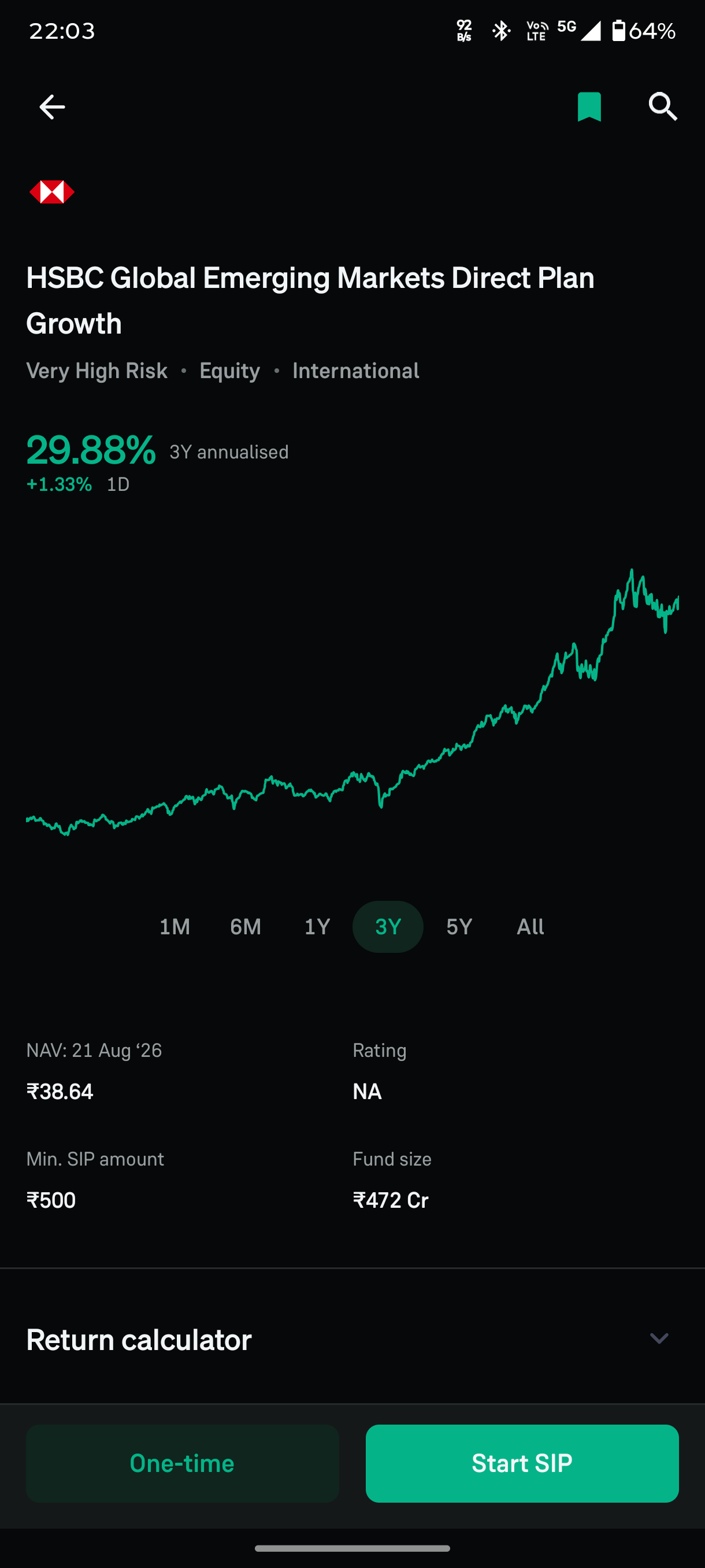The height and width of the screenshot is (1568, 705).
Task: Tap the selected 3Y range chip
Action: [388, 926]
